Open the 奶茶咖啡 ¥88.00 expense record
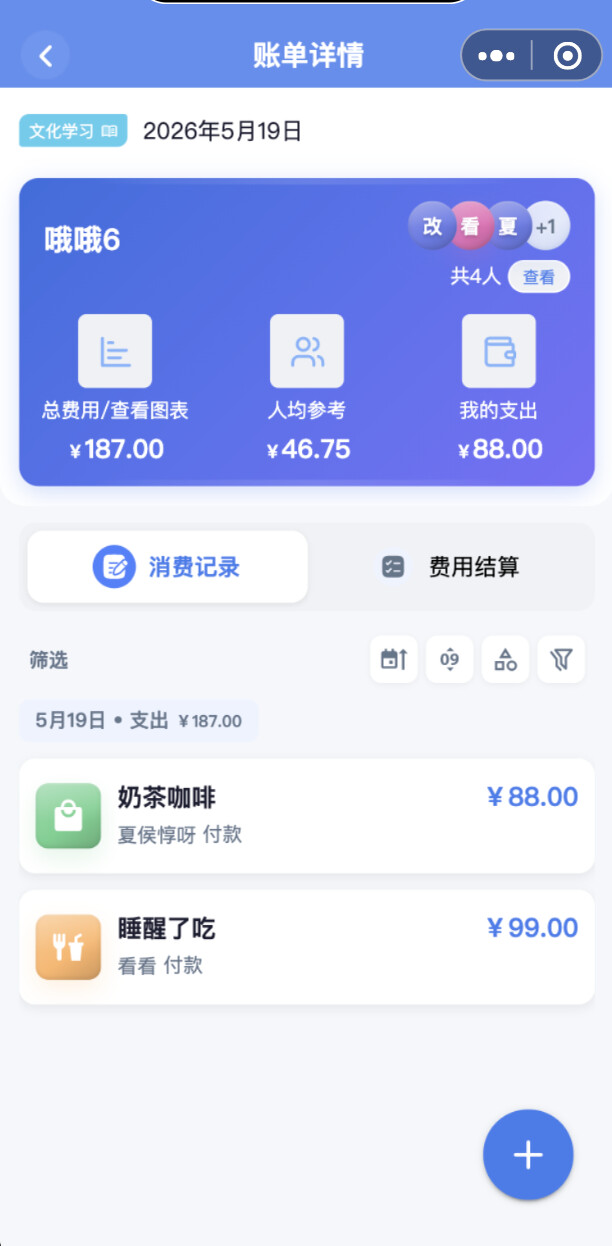The height and width of the screenshot is (1246, 612). click(x=307, y=815)
